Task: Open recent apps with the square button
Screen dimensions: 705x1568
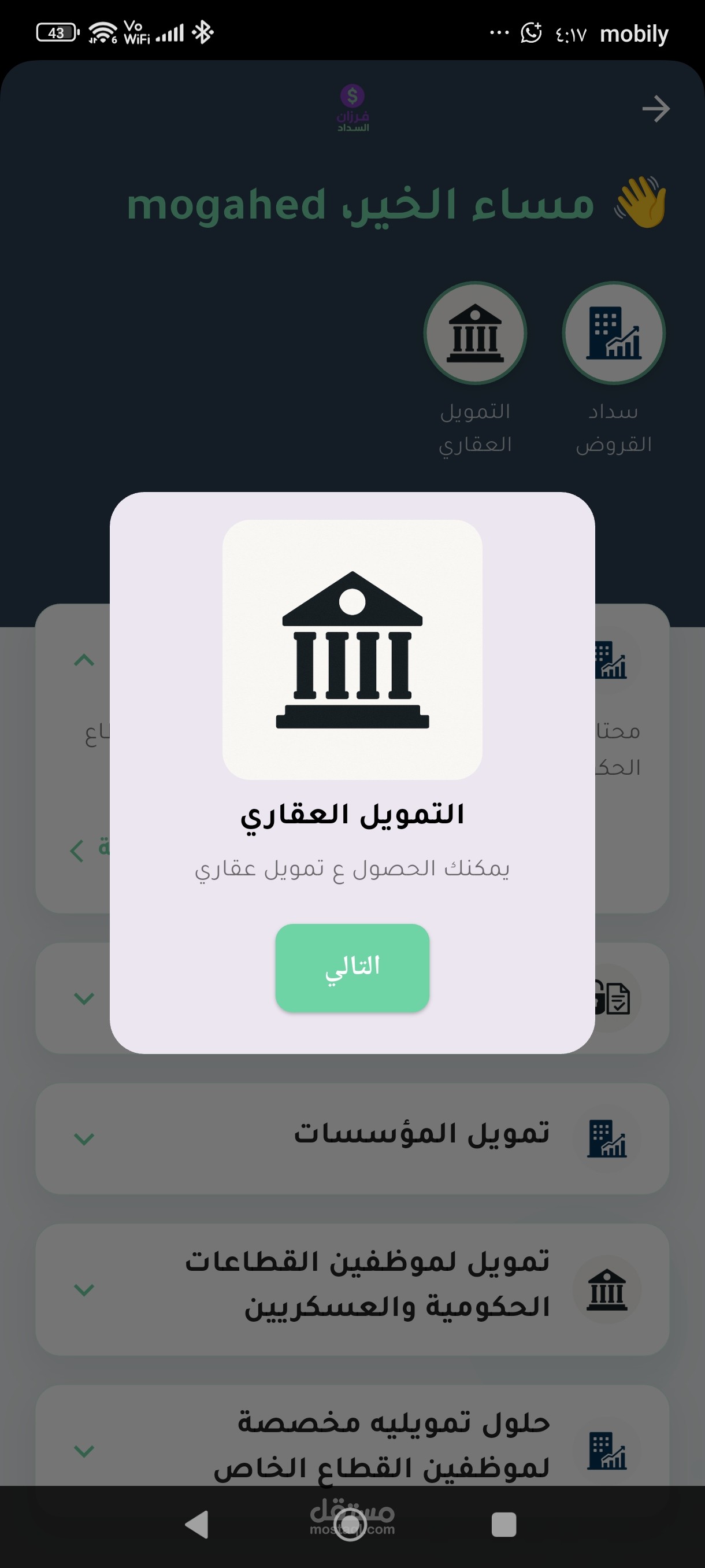Action: point(504,1525)
